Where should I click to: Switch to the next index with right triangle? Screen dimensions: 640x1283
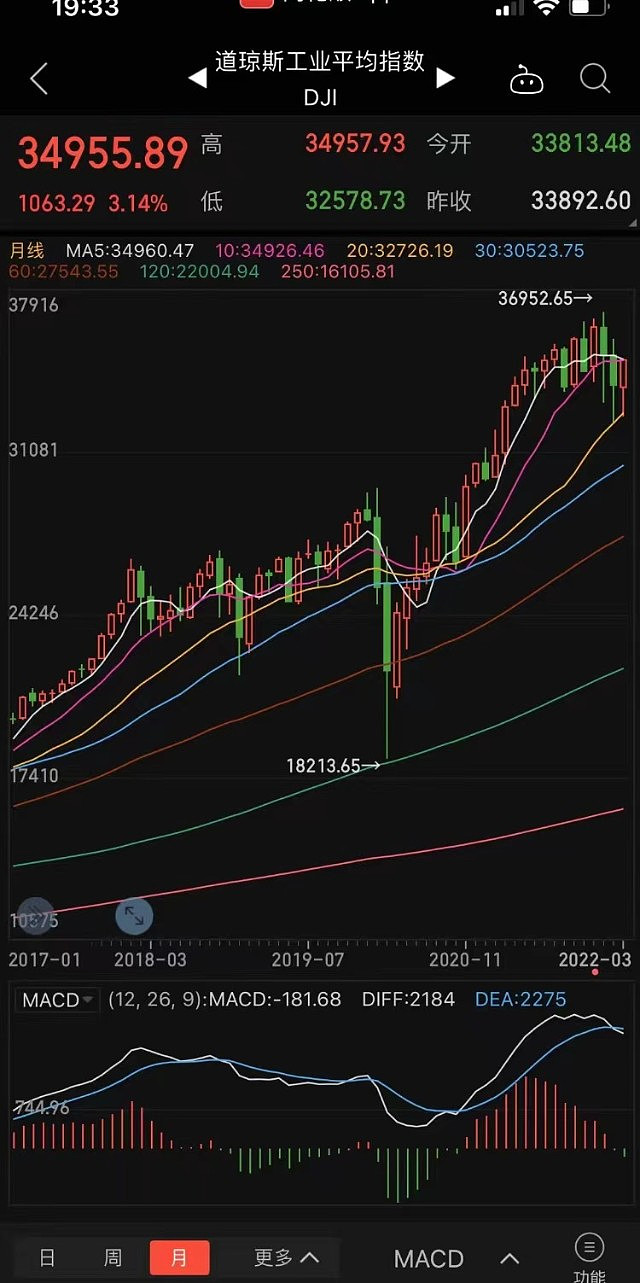[446, 78]
